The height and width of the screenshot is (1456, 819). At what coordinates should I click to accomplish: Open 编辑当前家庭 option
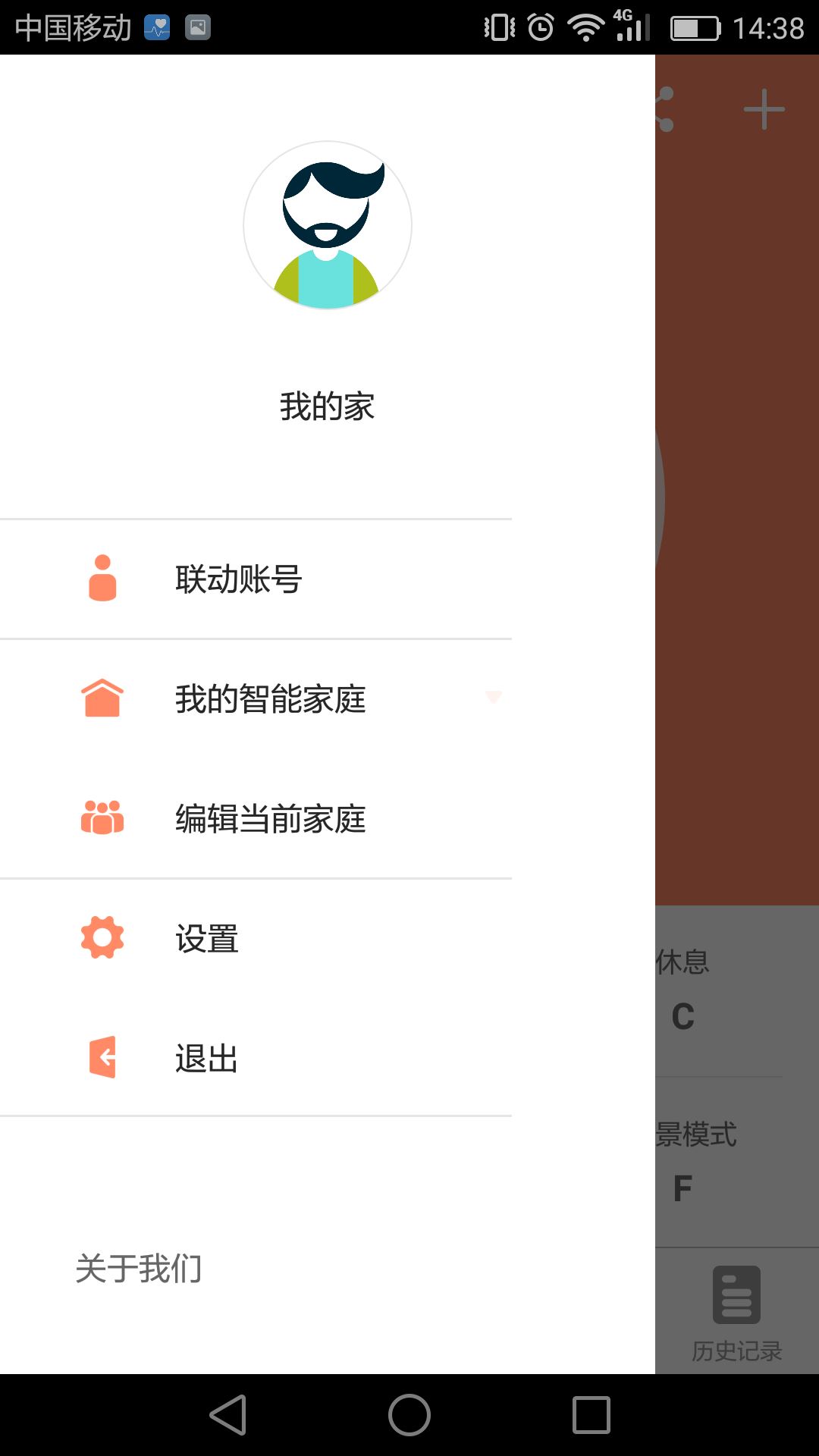pos(256,818)
